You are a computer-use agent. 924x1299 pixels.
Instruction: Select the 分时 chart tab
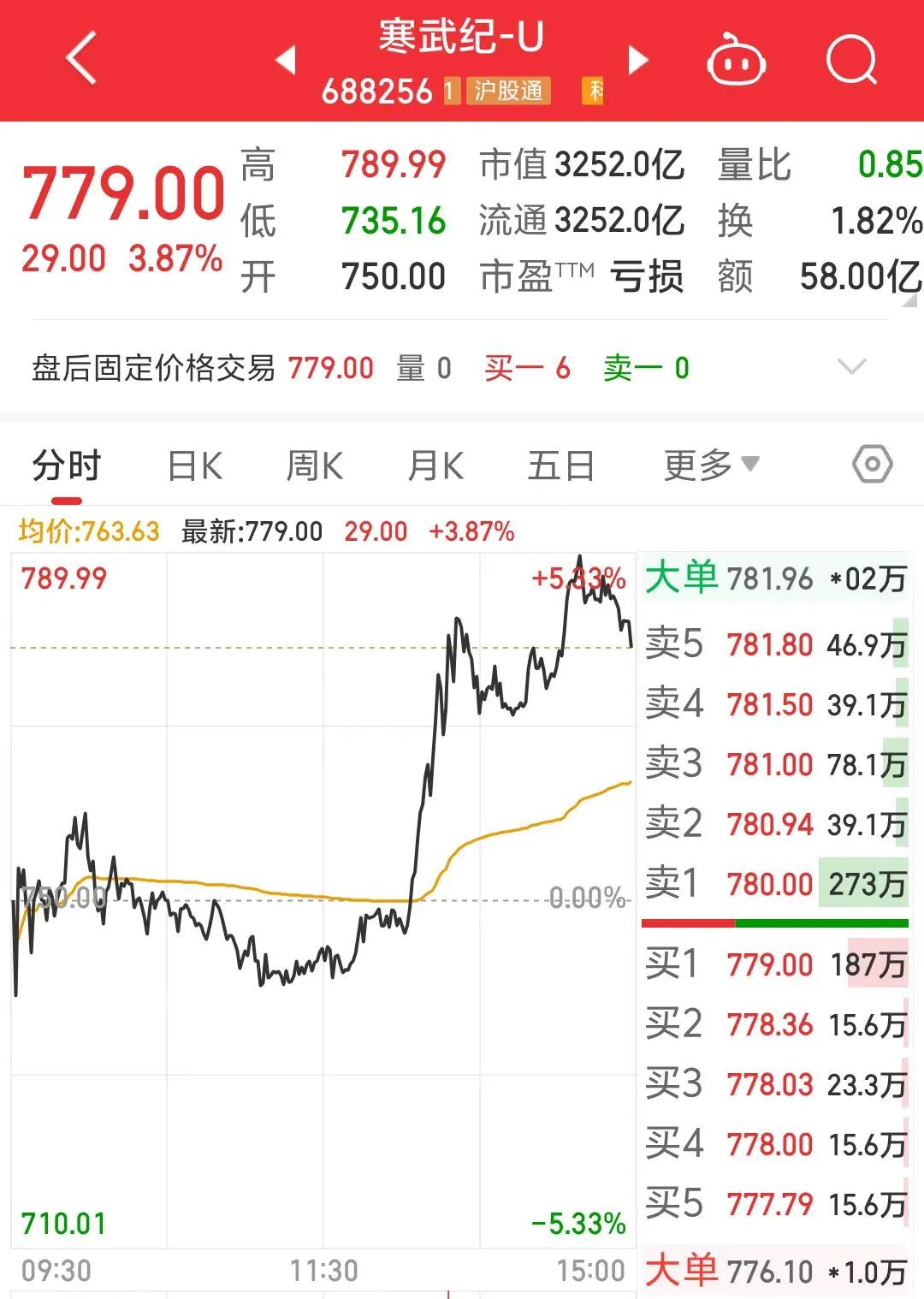click(67, 466)
